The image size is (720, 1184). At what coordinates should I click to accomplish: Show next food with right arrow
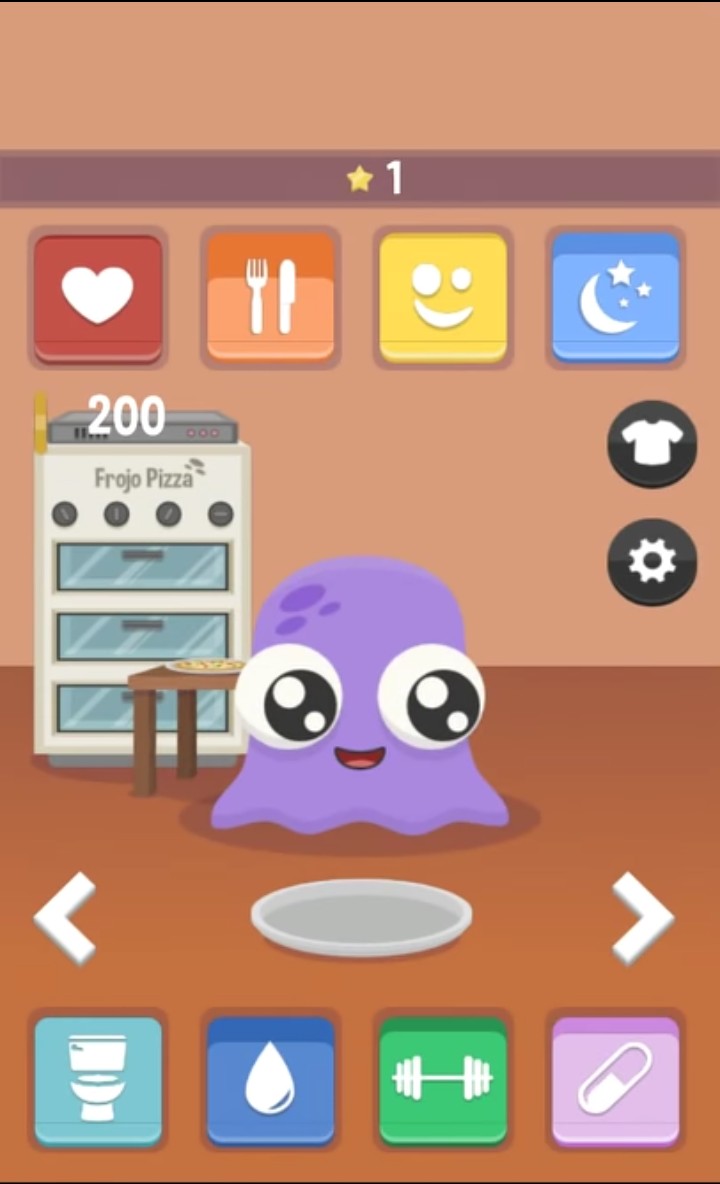(x=643, y=918)
